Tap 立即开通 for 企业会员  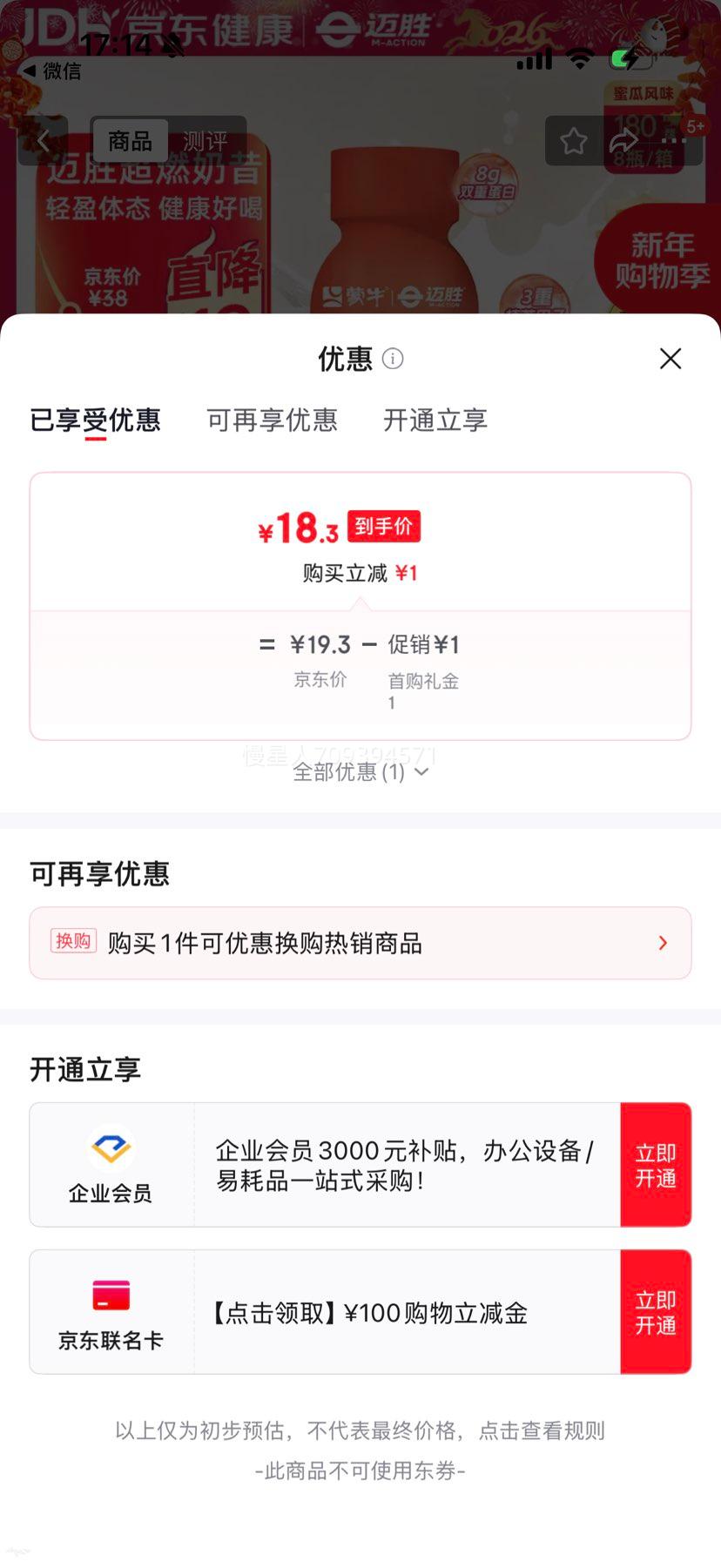(x=656, y=1164)
